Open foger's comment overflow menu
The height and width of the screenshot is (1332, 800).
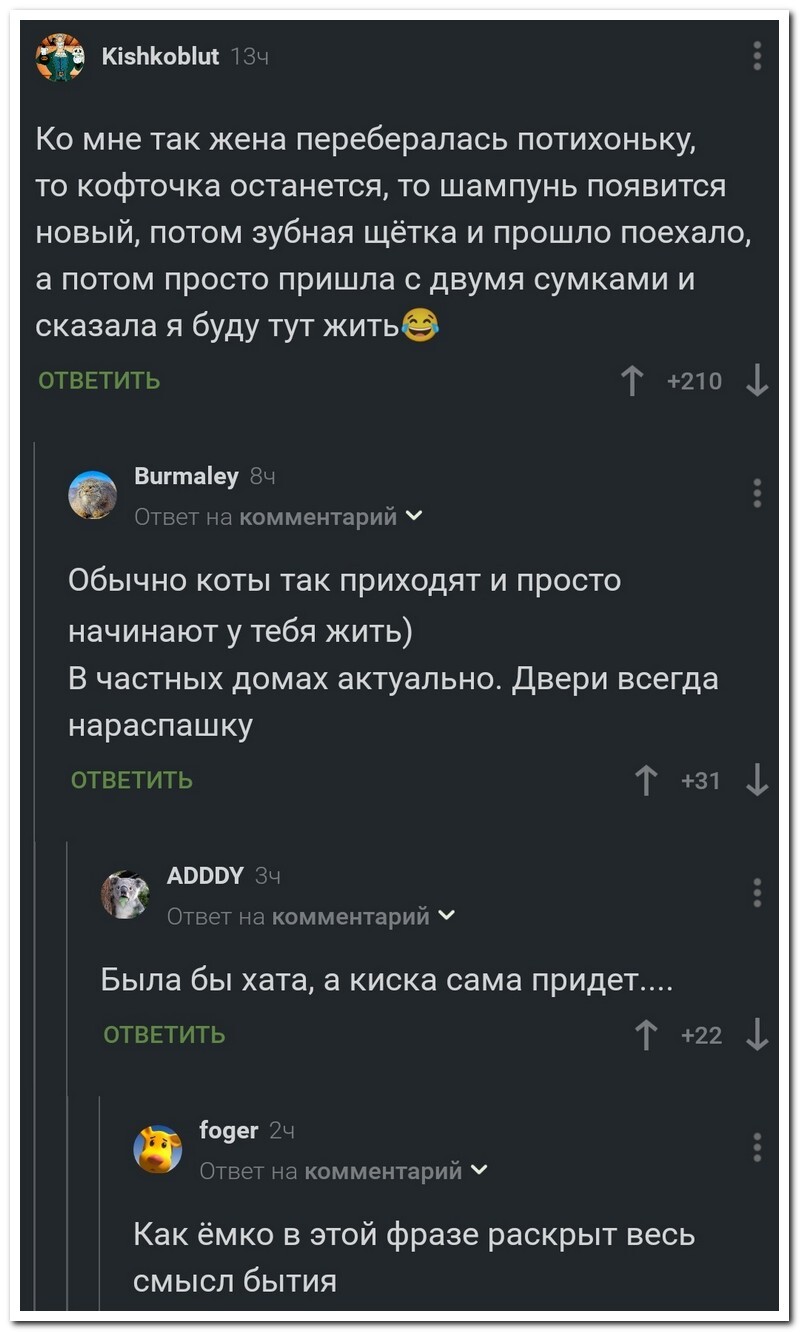(x=758, y=1147)
